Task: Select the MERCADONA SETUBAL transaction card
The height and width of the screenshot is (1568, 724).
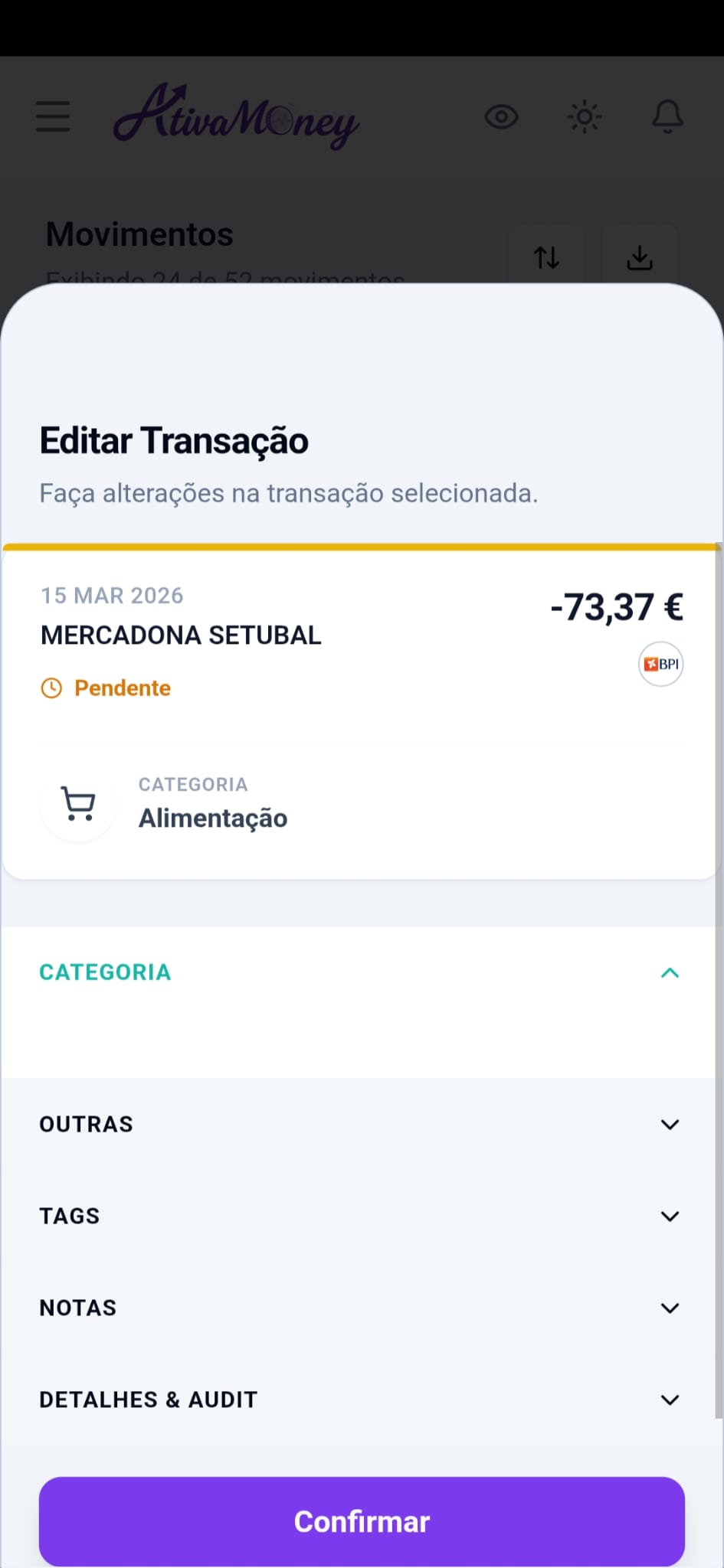Action: click(x=181, y=635)
